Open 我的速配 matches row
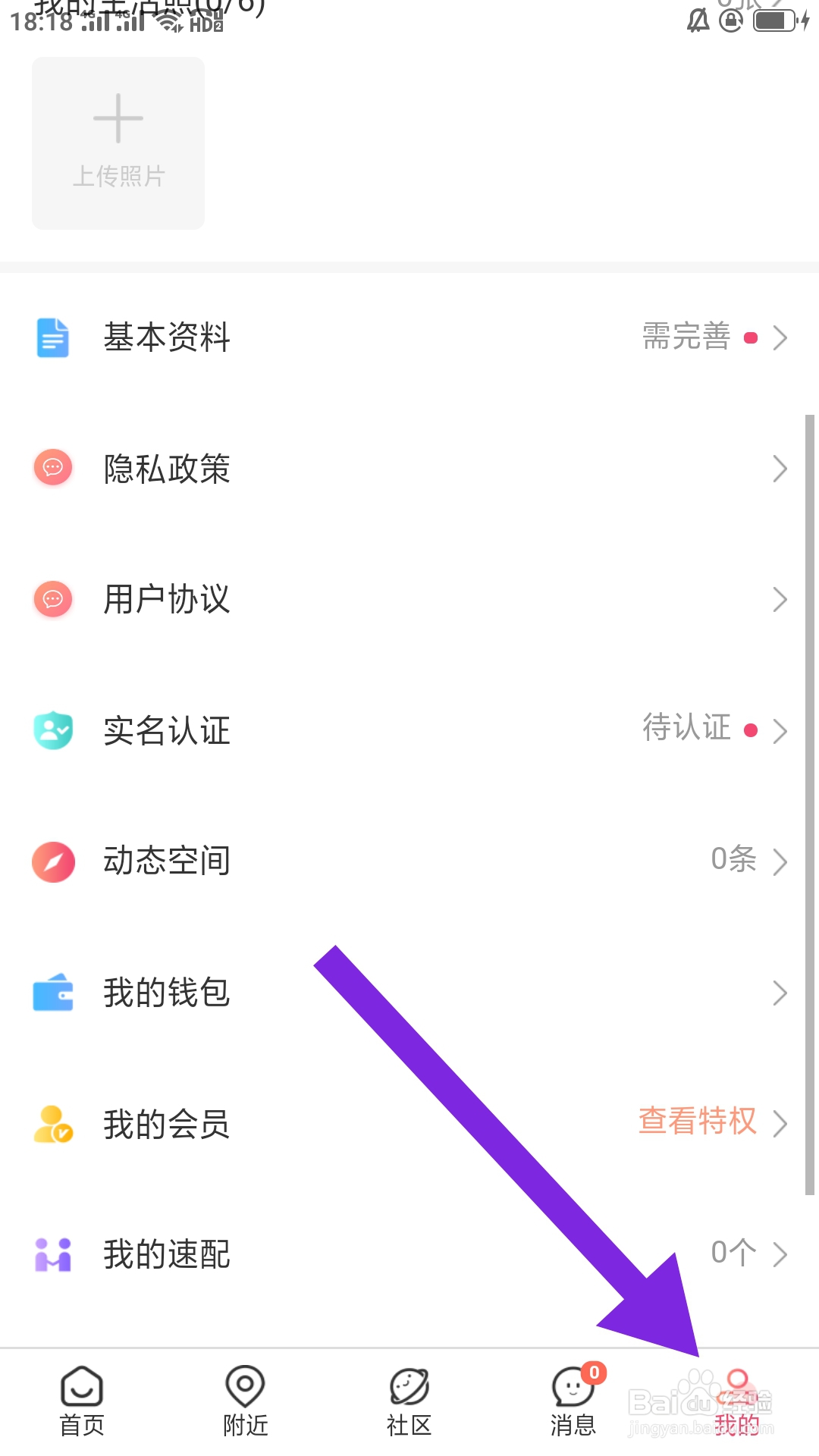 [409, 1254]
